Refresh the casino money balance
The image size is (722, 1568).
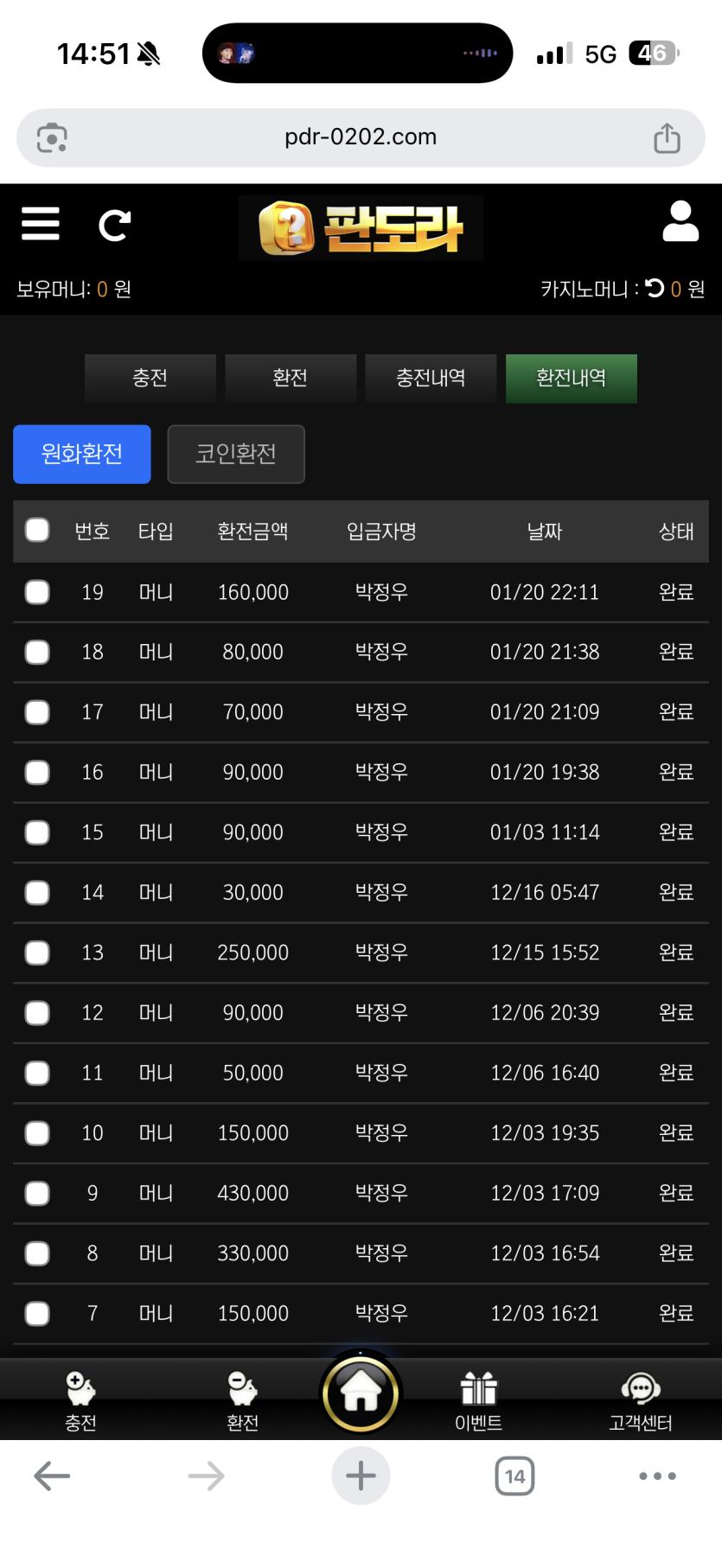[x=655, y=288]
